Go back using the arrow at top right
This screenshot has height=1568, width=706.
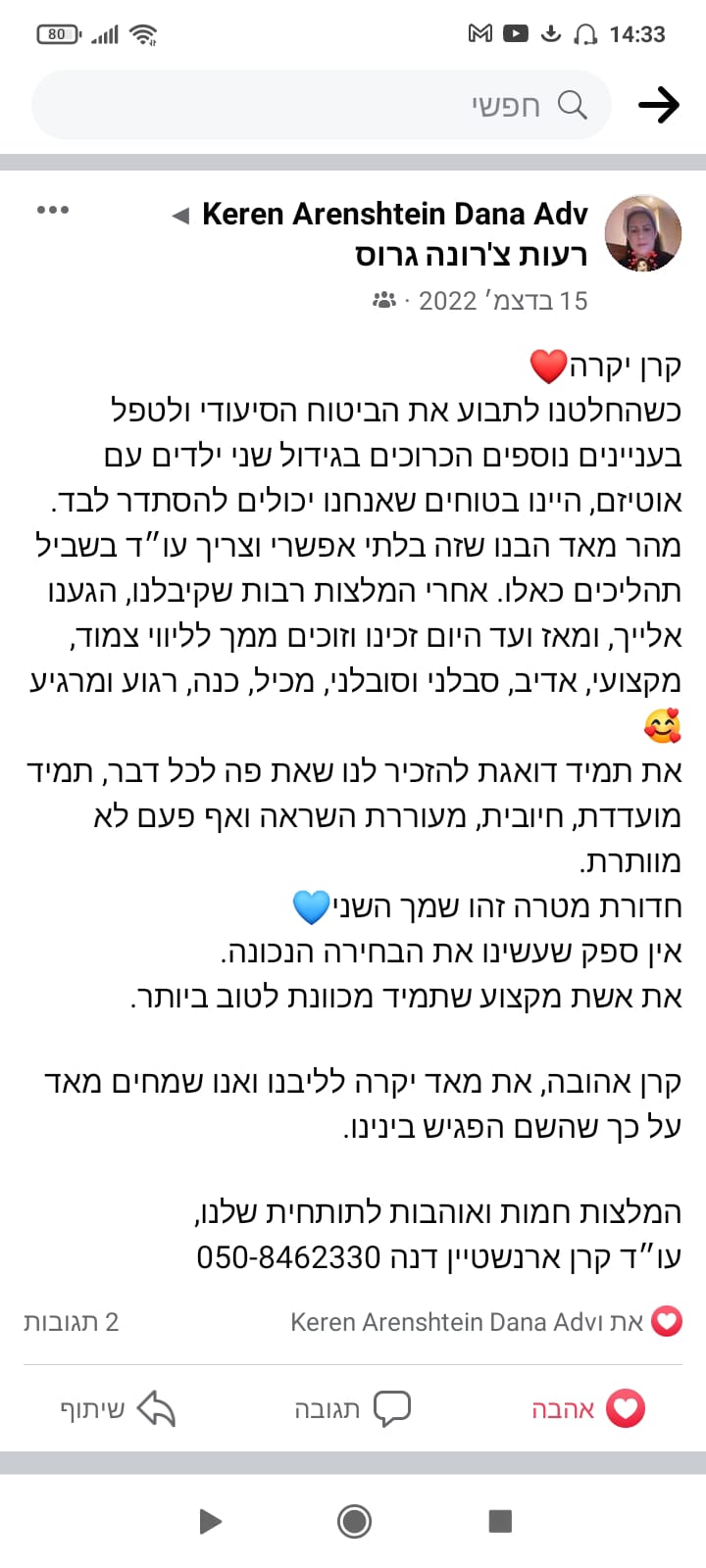click(659, 105)
